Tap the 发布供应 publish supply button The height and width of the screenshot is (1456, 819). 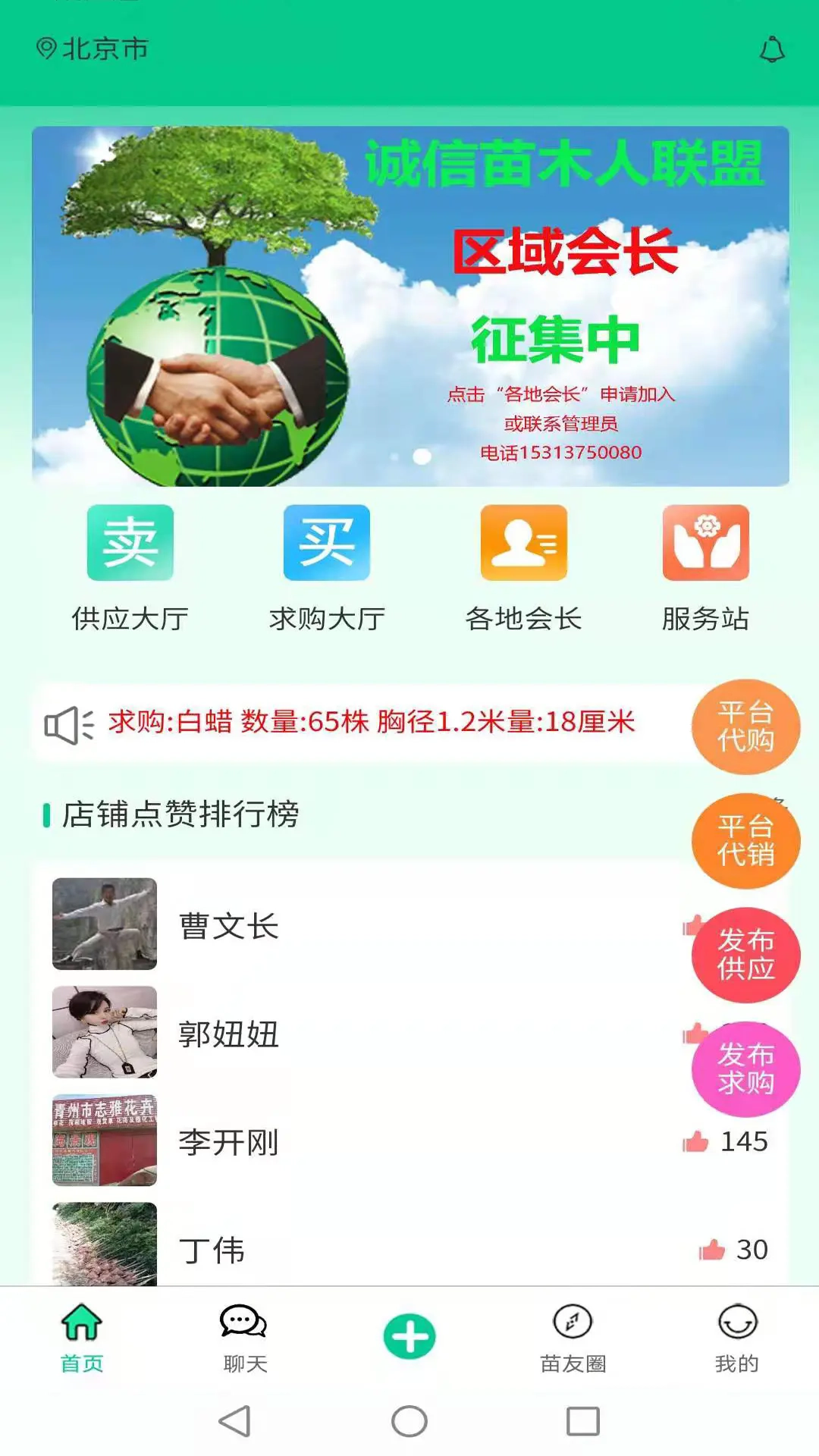745,954
